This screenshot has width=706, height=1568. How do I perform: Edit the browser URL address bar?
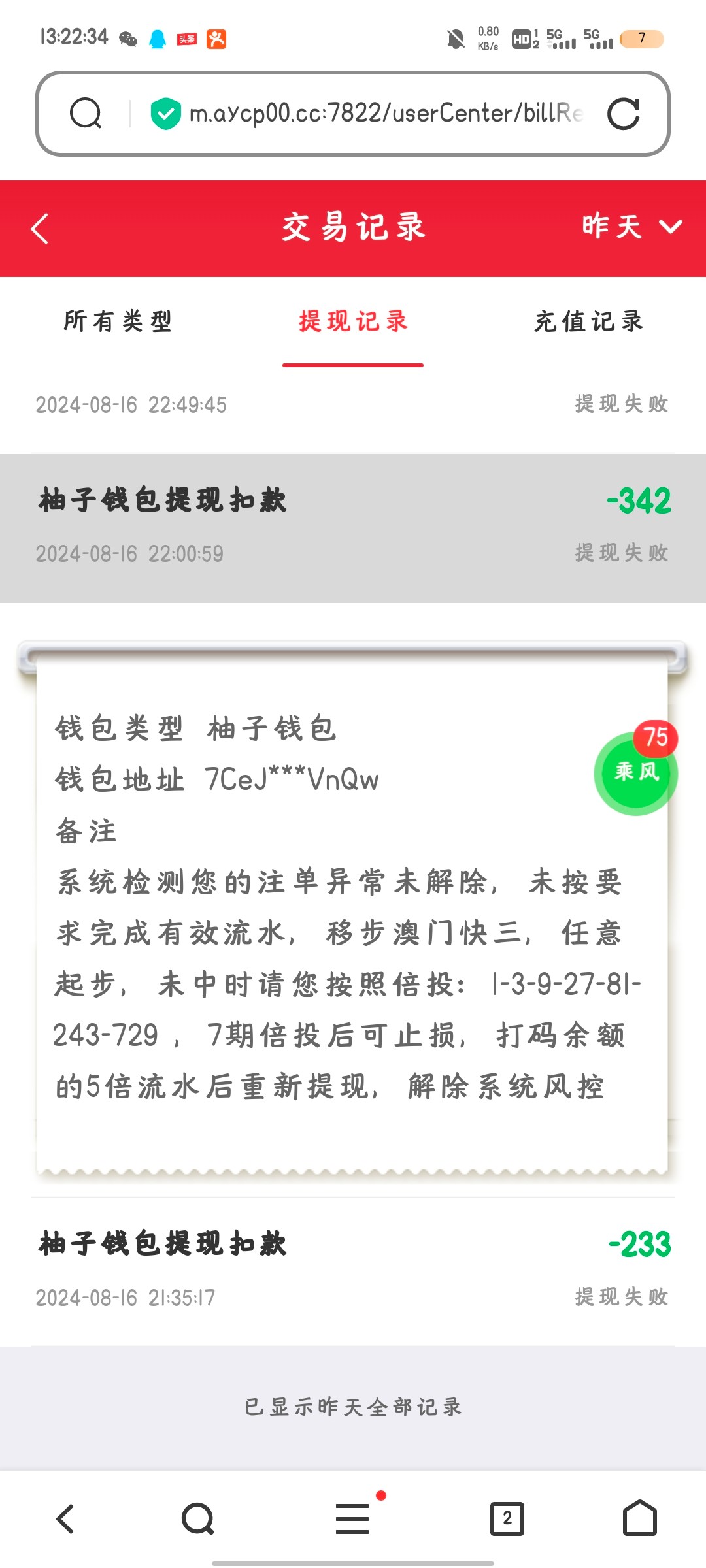(386, 114)
